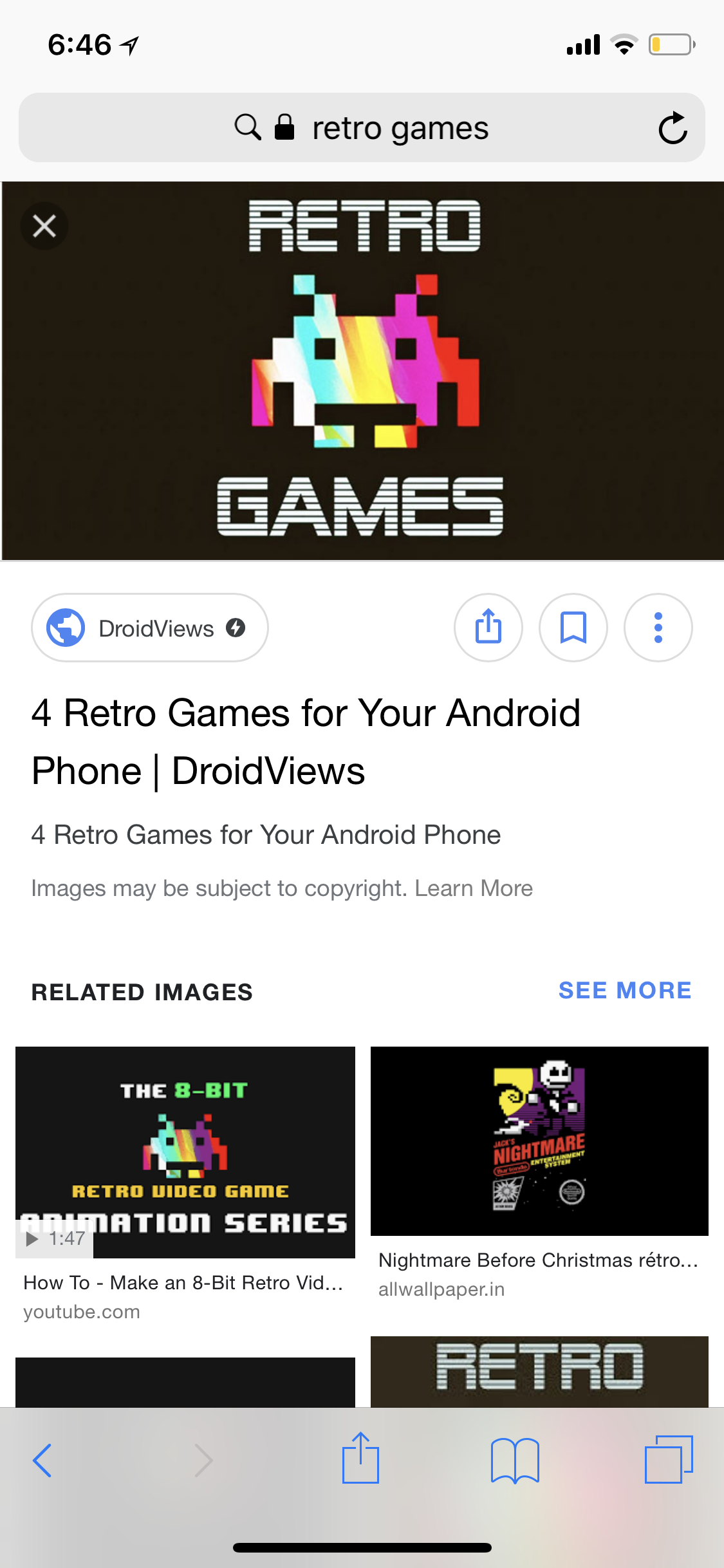Image resolution: width=724 pixels, height=1568 pixels.
Task: Share this image result
Action: coord(488,628)
